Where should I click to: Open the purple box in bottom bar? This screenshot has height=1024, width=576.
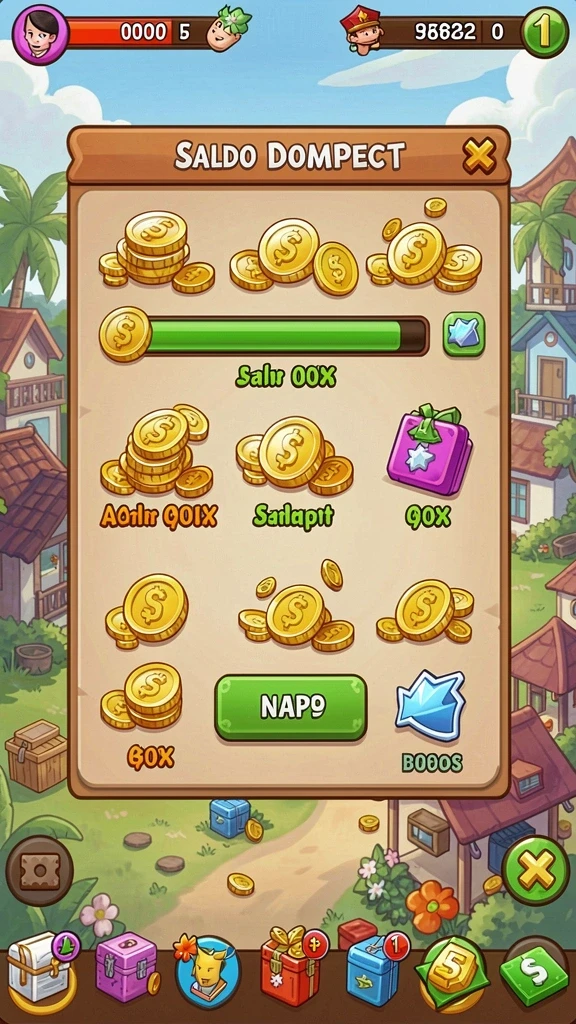click(126, 967)
